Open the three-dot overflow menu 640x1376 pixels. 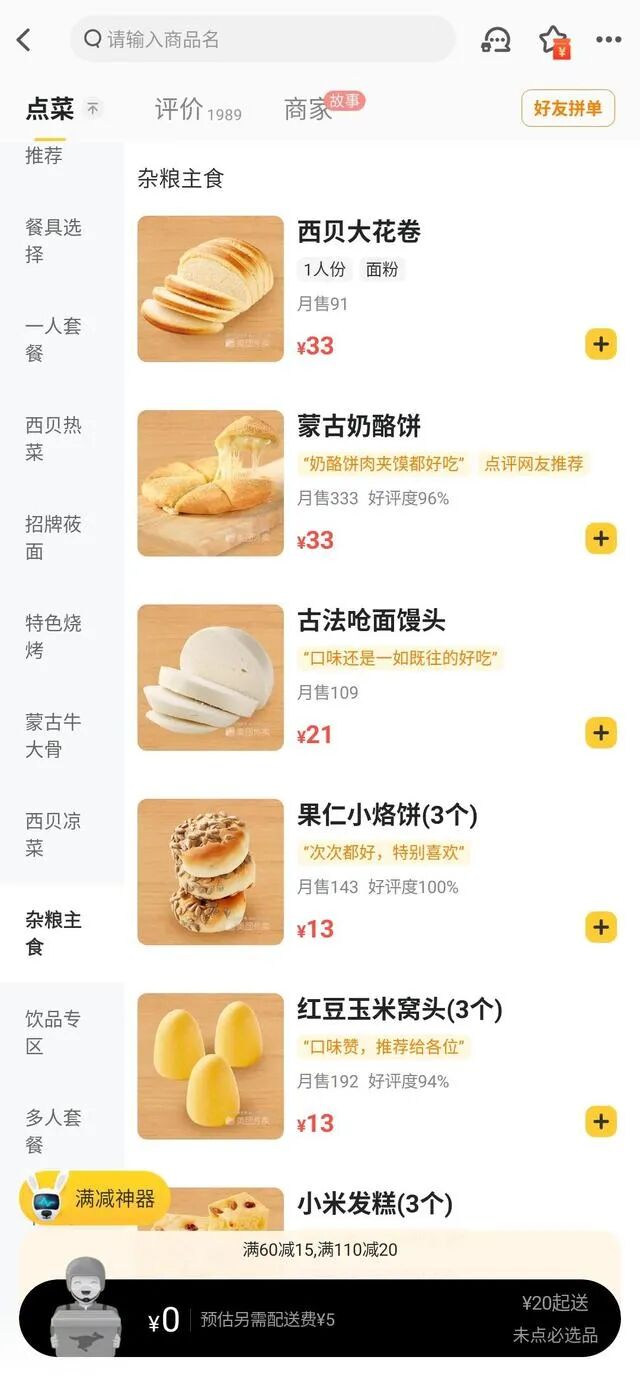click(x=608, y=40)
